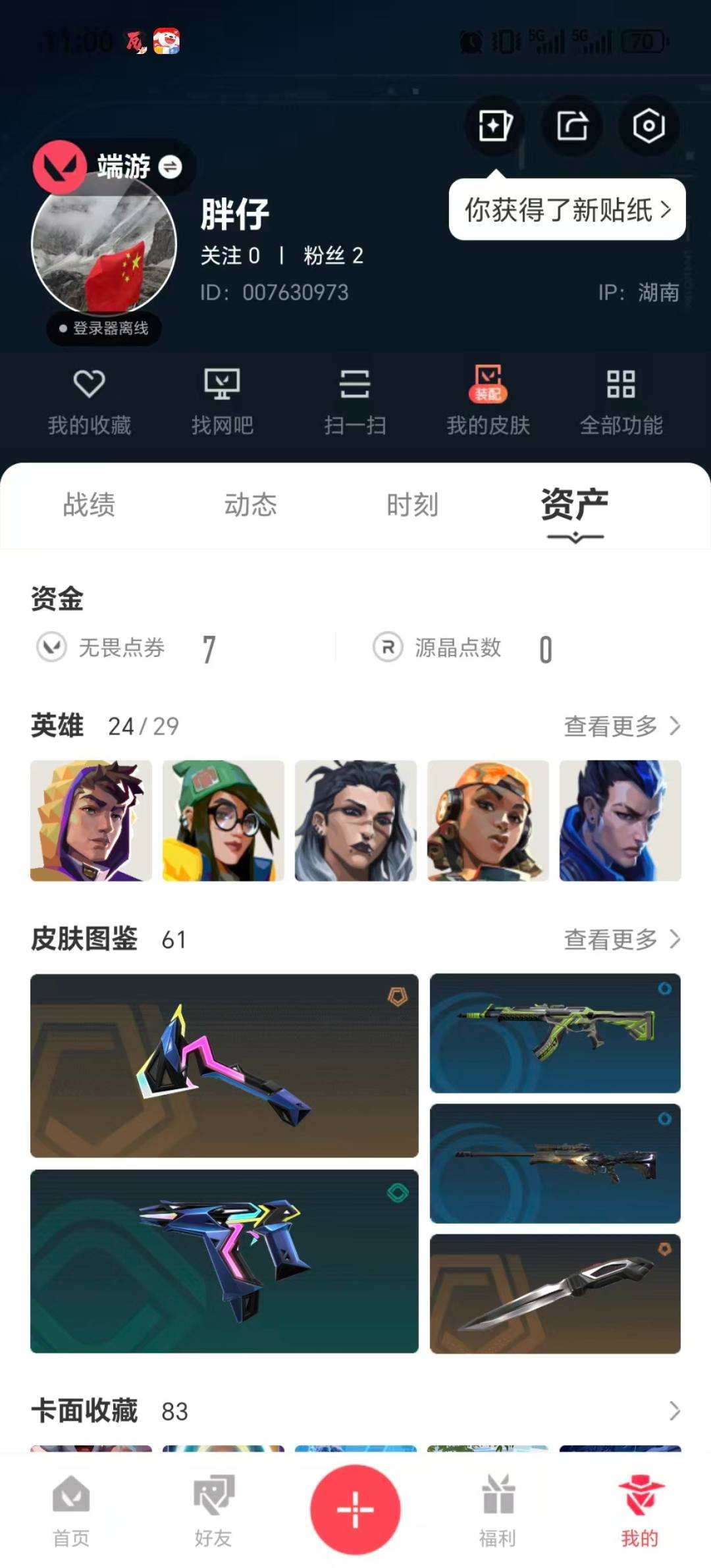Open the 扫一扫 scanner icon
The width and height of the screenshot is (711, 1568).
point(355,400)
